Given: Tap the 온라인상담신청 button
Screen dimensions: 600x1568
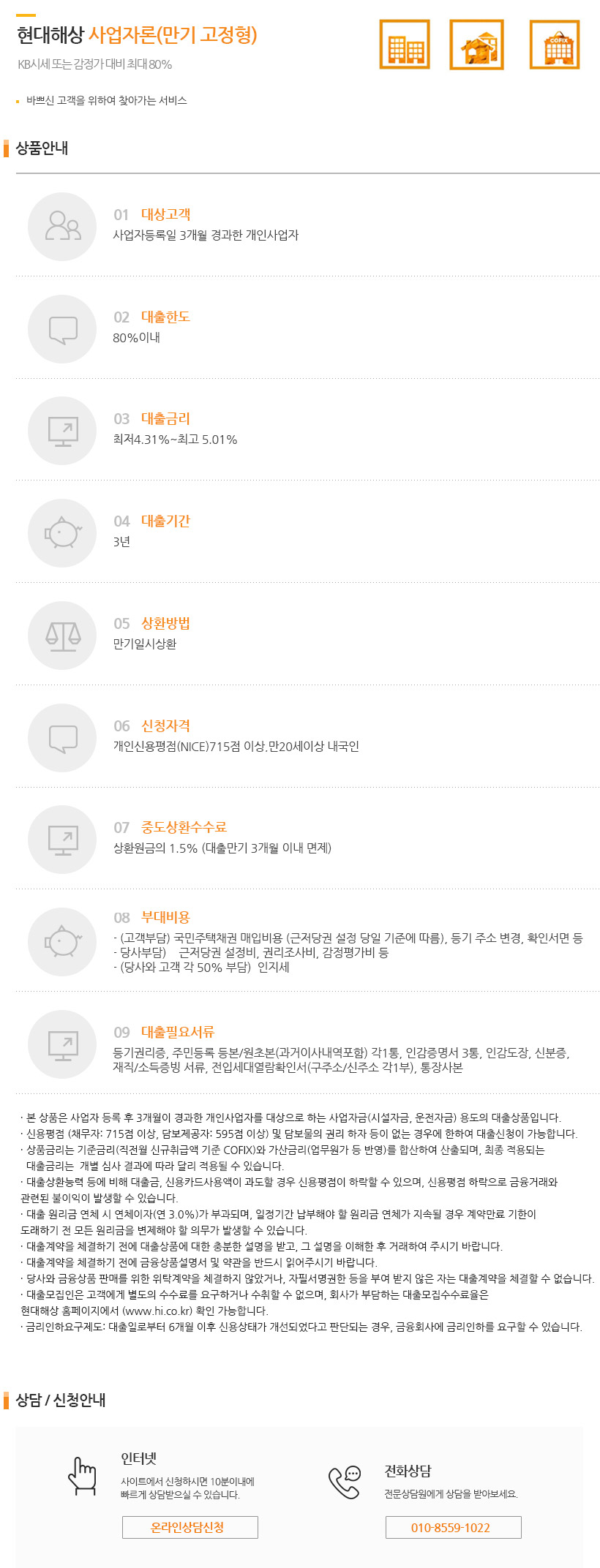Looking at the screenshot, I should (x=190, y=1527).
